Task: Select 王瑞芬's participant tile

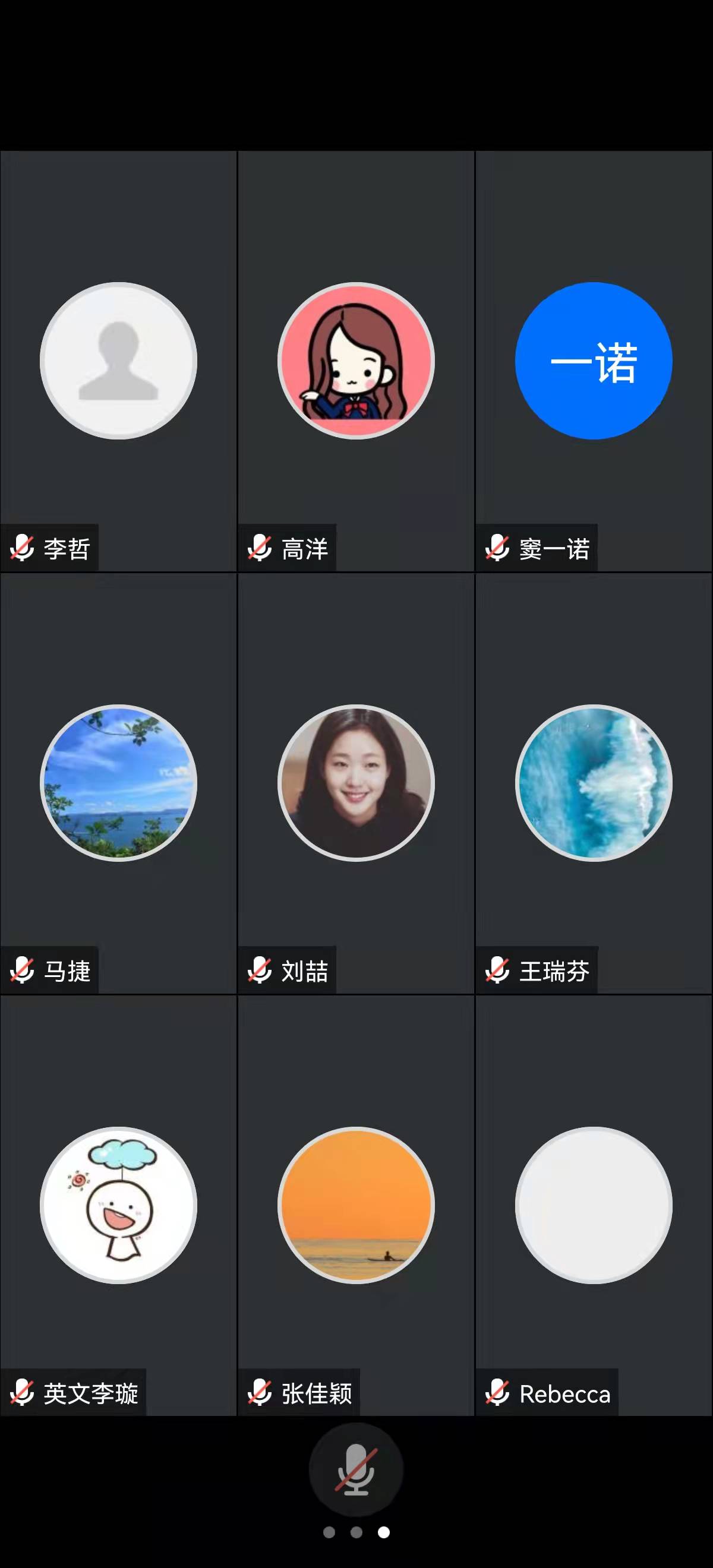Action: 594,783
